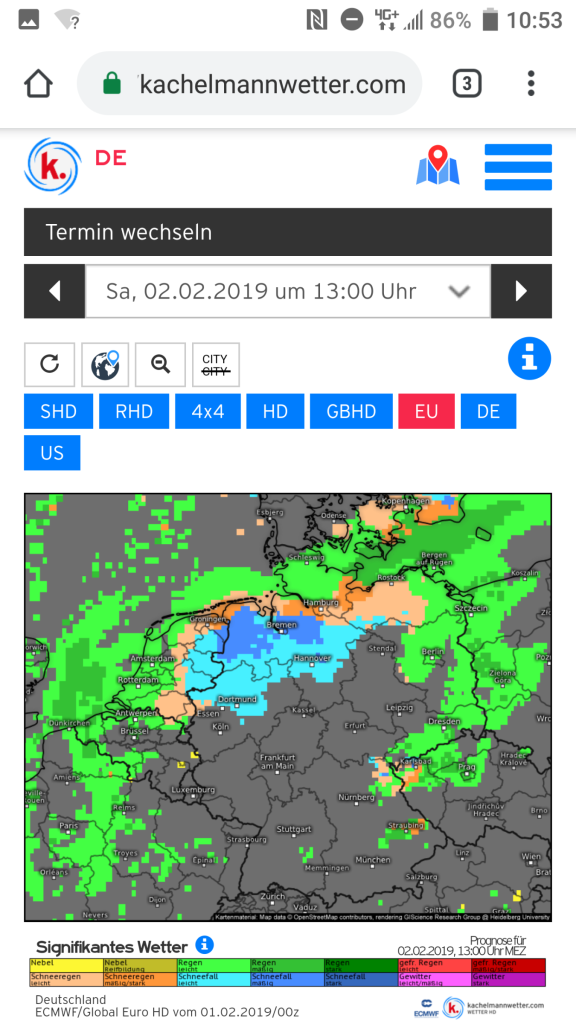Zoom out the map with the magnifier

tap(161, 364)
